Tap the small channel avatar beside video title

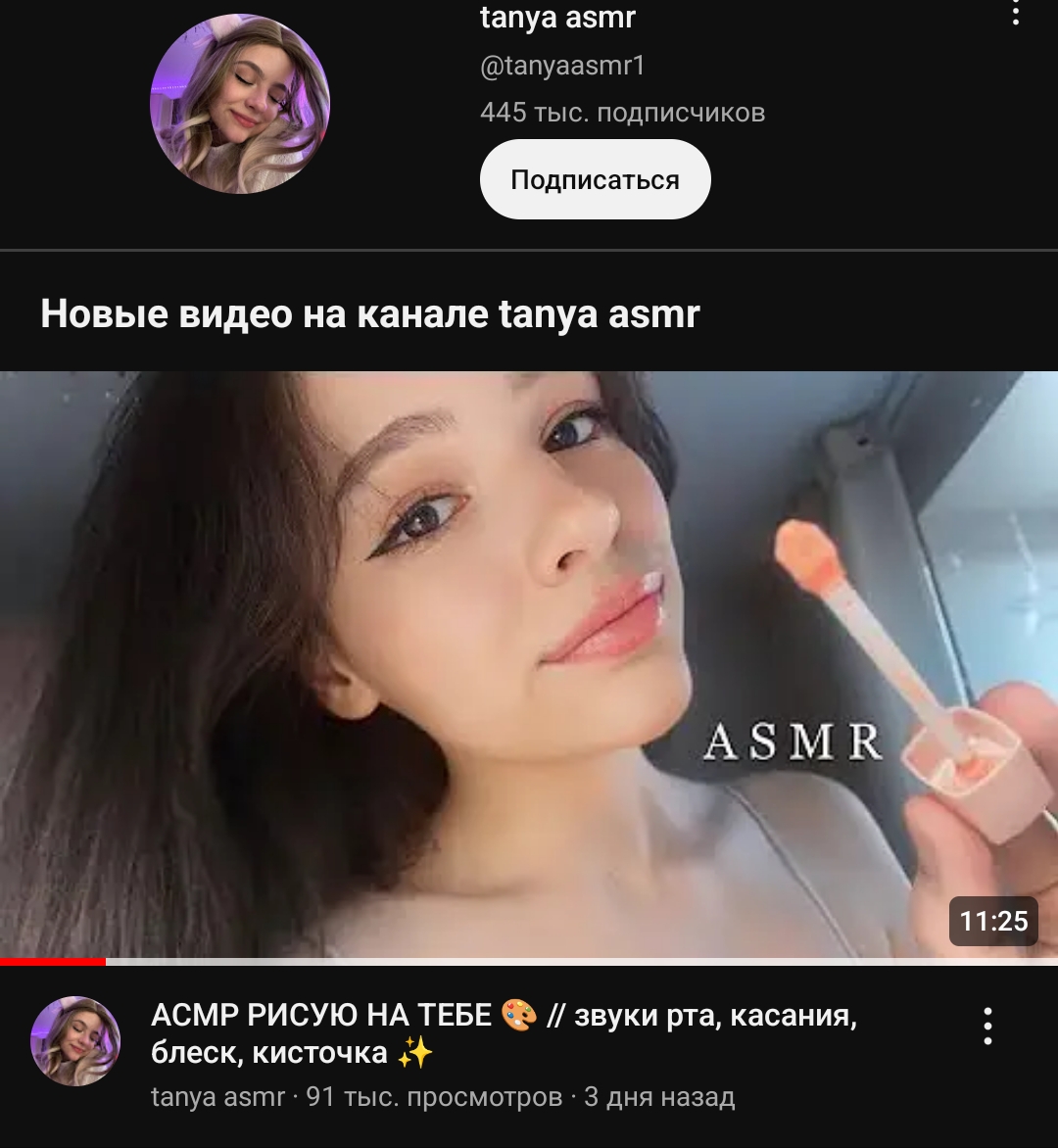[x=74, y=1040]
